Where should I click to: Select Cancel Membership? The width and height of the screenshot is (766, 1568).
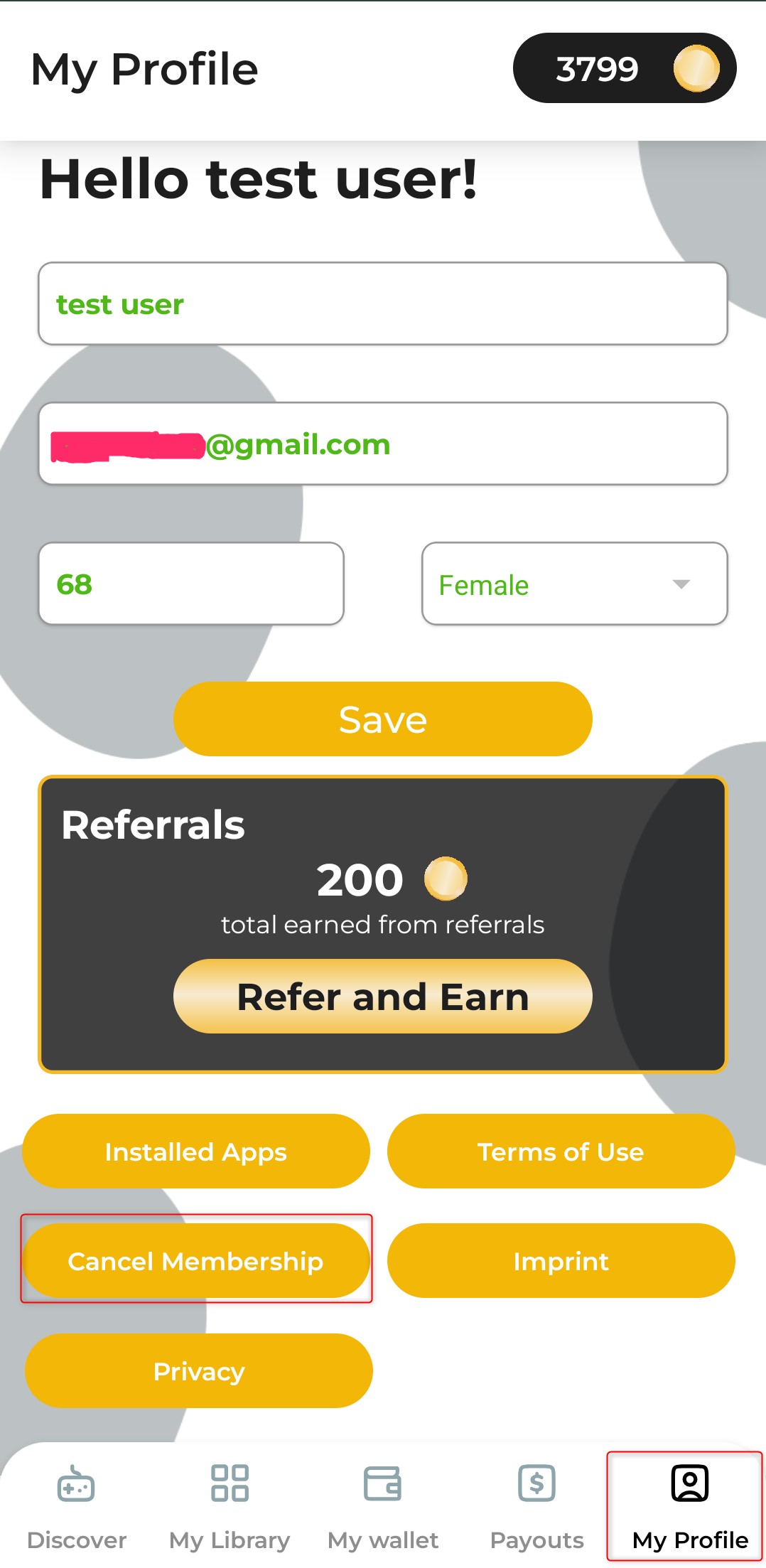tap(196, 1261)
